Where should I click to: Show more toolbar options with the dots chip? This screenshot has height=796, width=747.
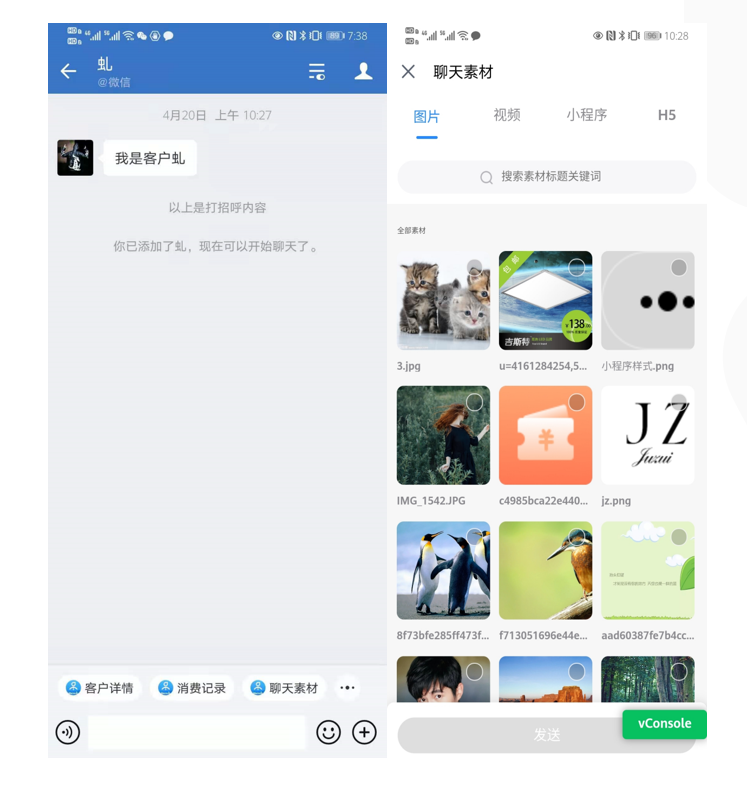point(347,688)
